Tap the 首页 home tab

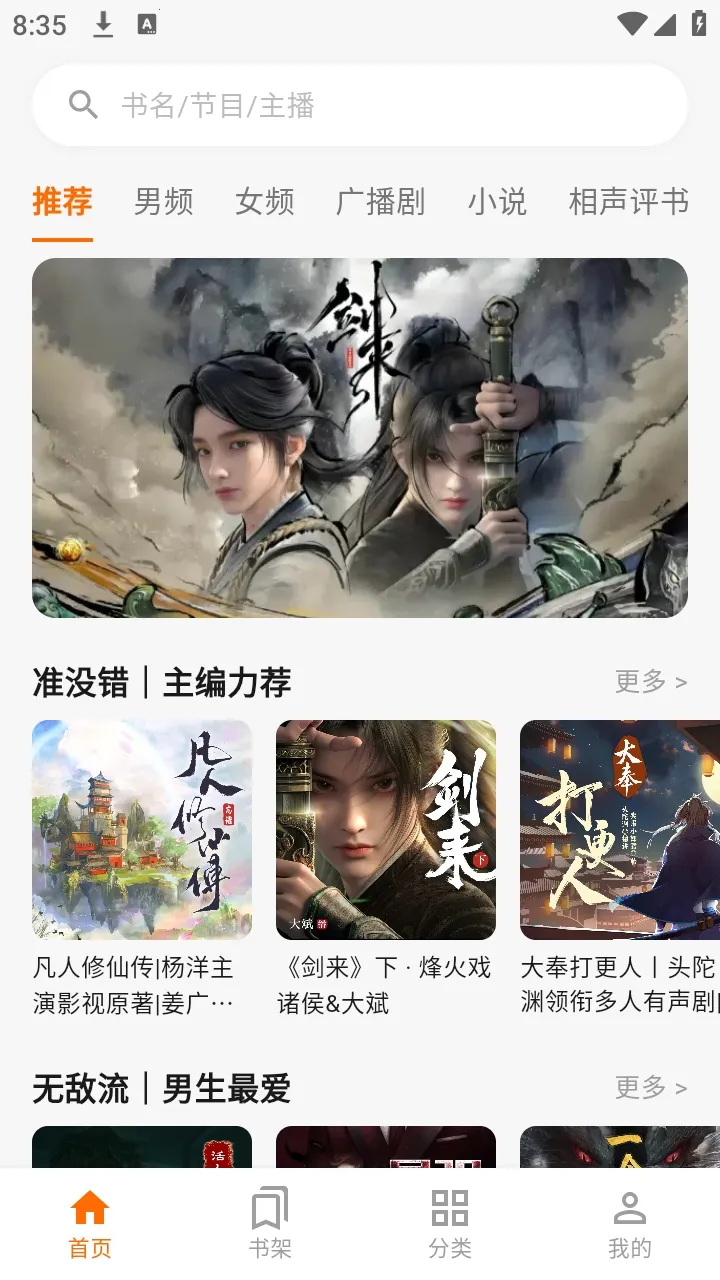pyautogui.click(x=90, y=1222)
